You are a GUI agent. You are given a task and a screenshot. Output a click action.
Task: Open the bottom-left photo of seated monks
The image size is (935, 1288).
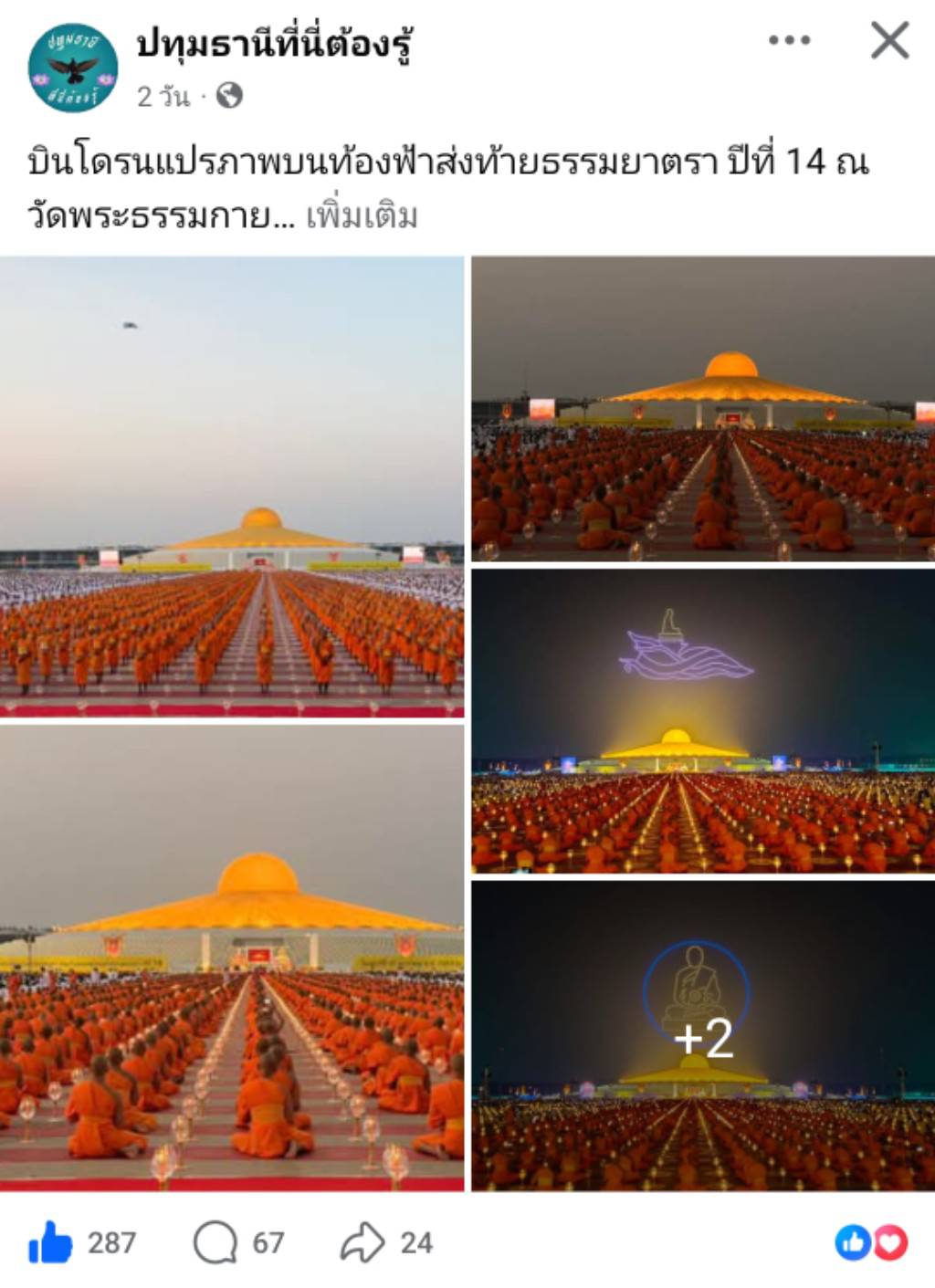pyautogui.click(x=231, y=954)
